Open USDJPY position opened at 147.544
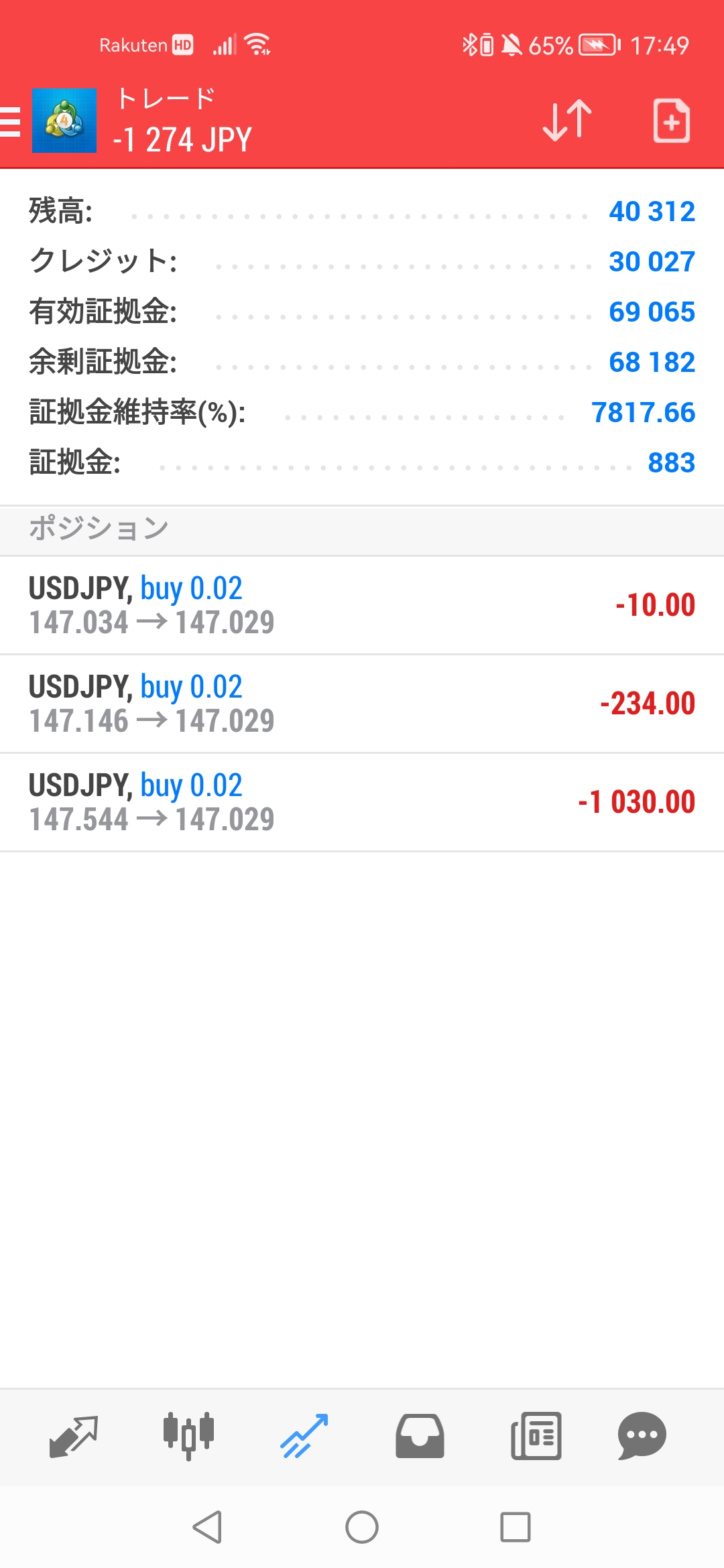Viewport: 724px width, 1568px height. [x=362, y=802]
